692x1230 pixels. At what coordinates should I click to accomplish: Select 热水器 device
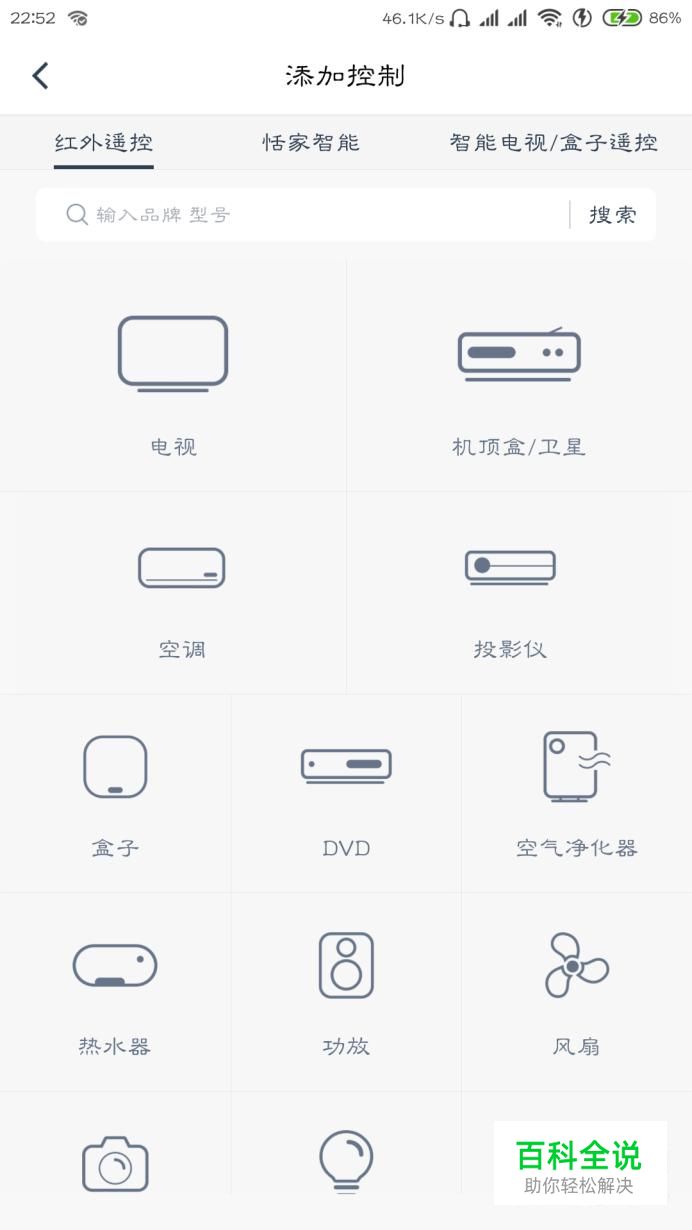[x=115, y=992]
